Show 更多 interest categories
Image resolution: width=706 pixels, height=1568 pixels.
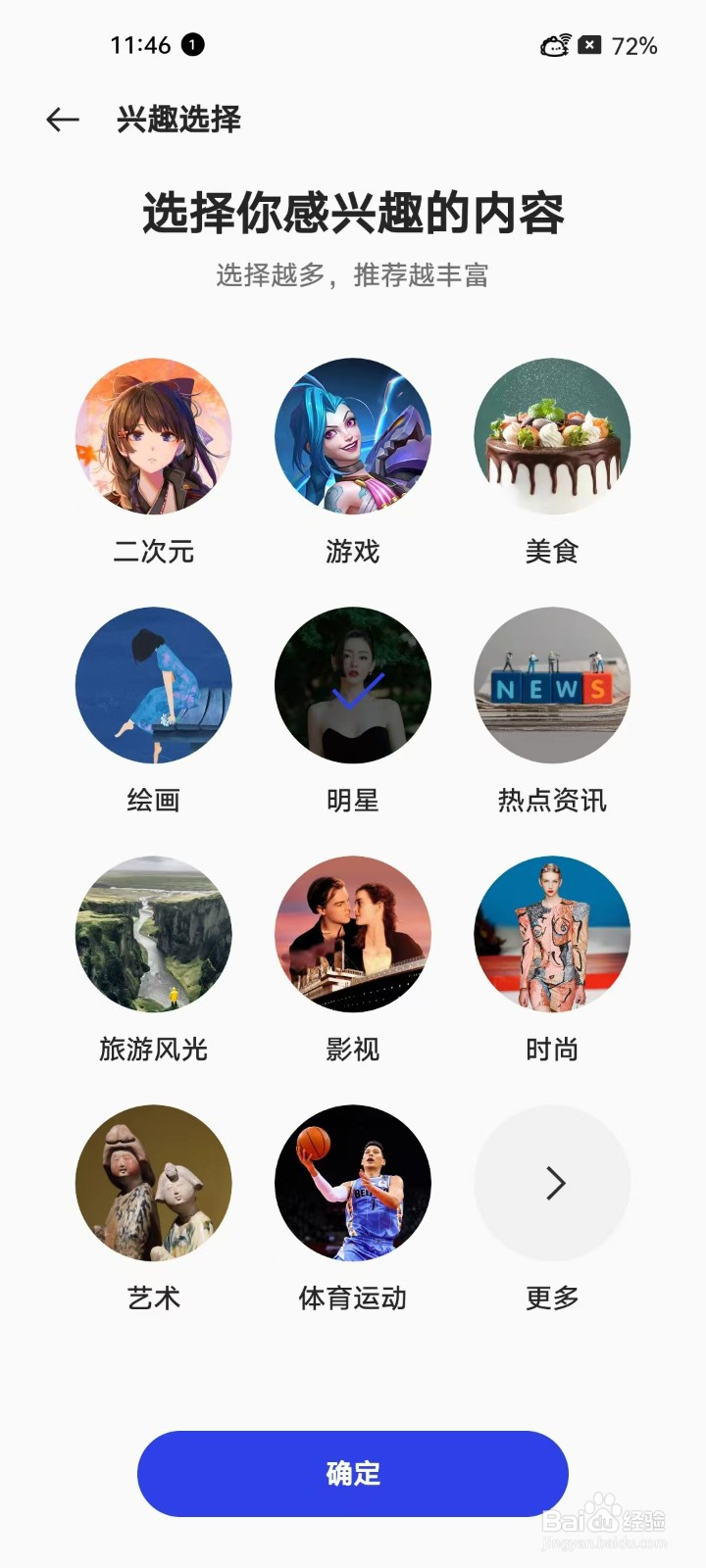552,1183
